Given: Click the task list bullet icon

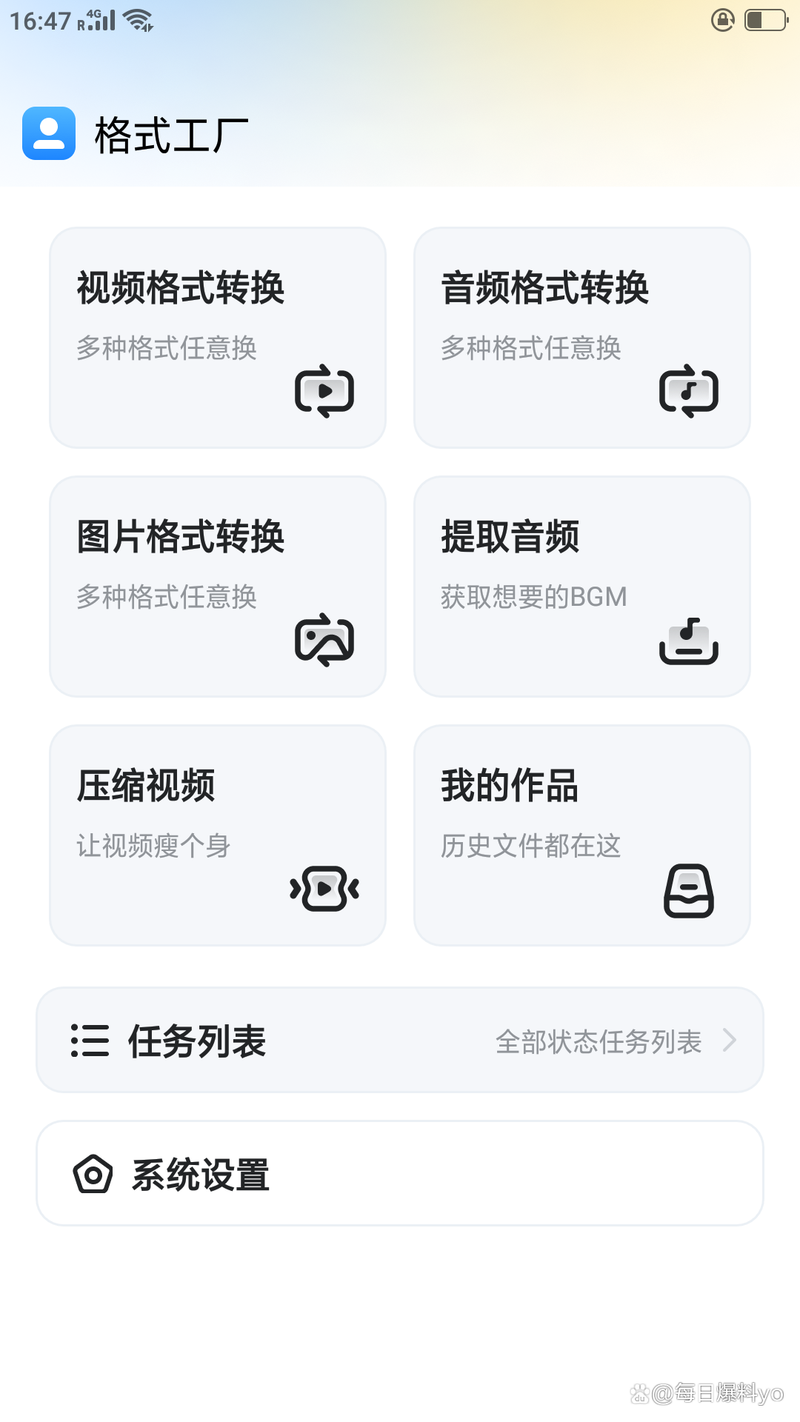Looking at the screenshot, I should click(x=90, y=1040).
